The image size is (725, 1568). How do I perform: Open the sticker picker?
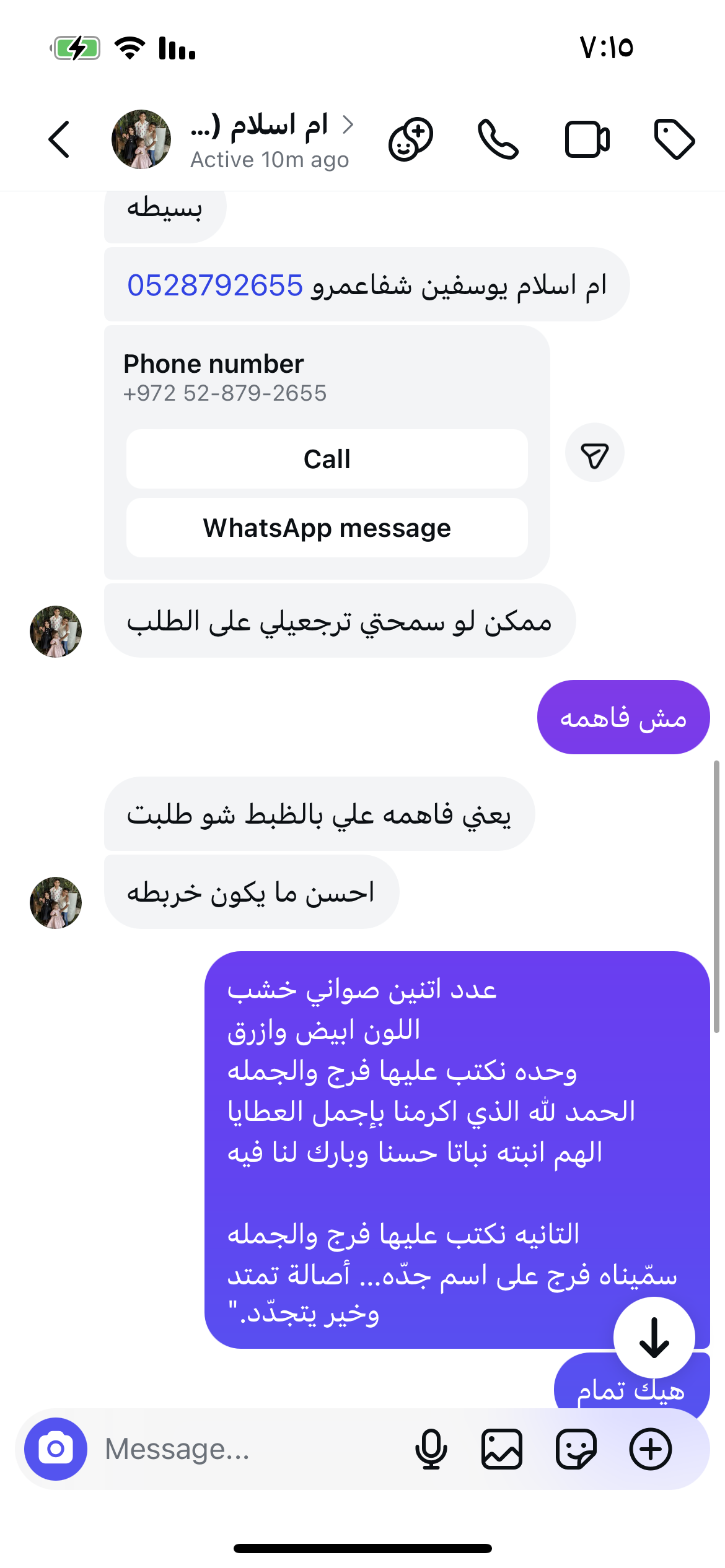[x=576, y=1449]
